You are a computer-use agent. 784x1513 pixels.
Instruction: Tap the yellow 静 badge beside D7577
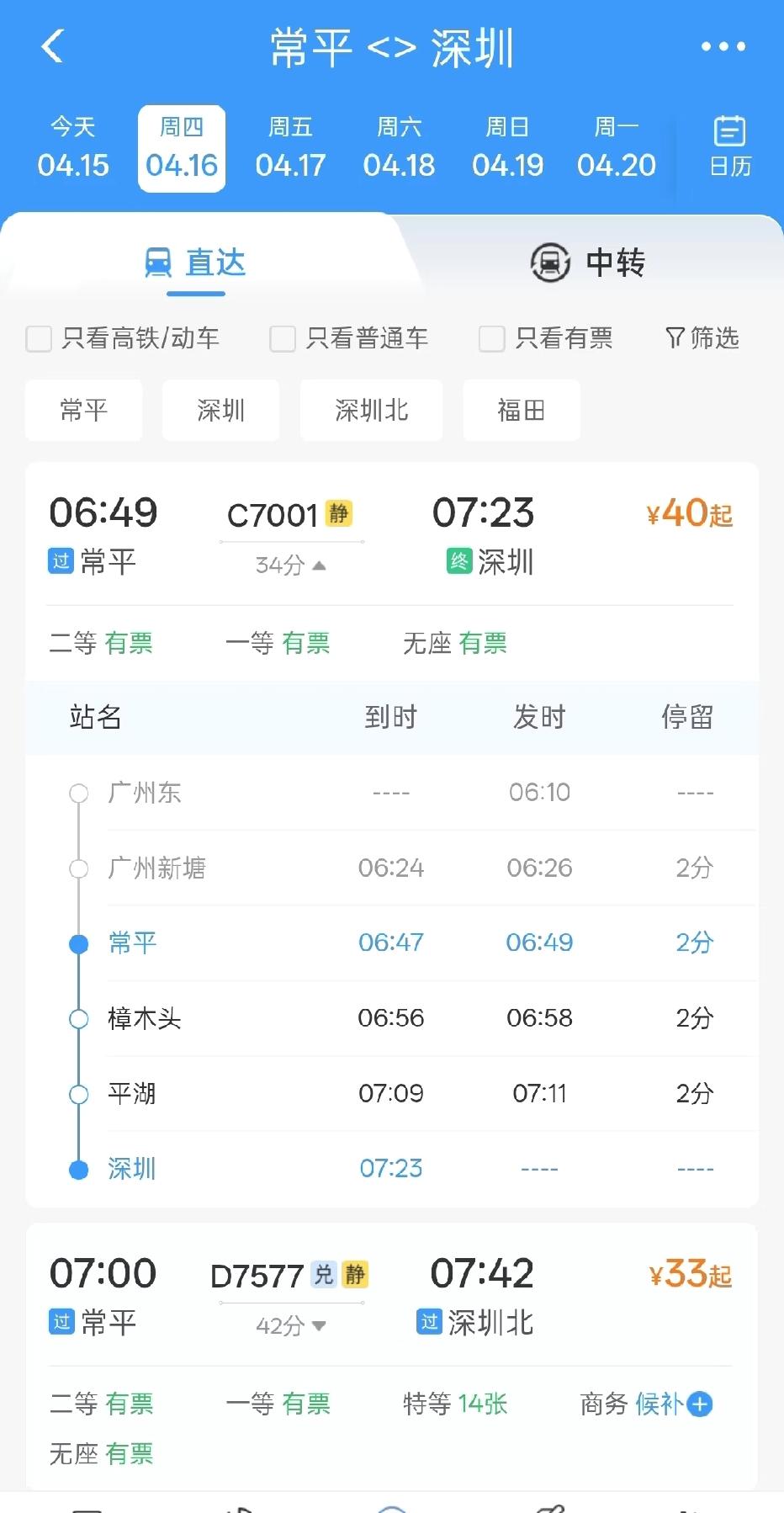(357, 1275)
